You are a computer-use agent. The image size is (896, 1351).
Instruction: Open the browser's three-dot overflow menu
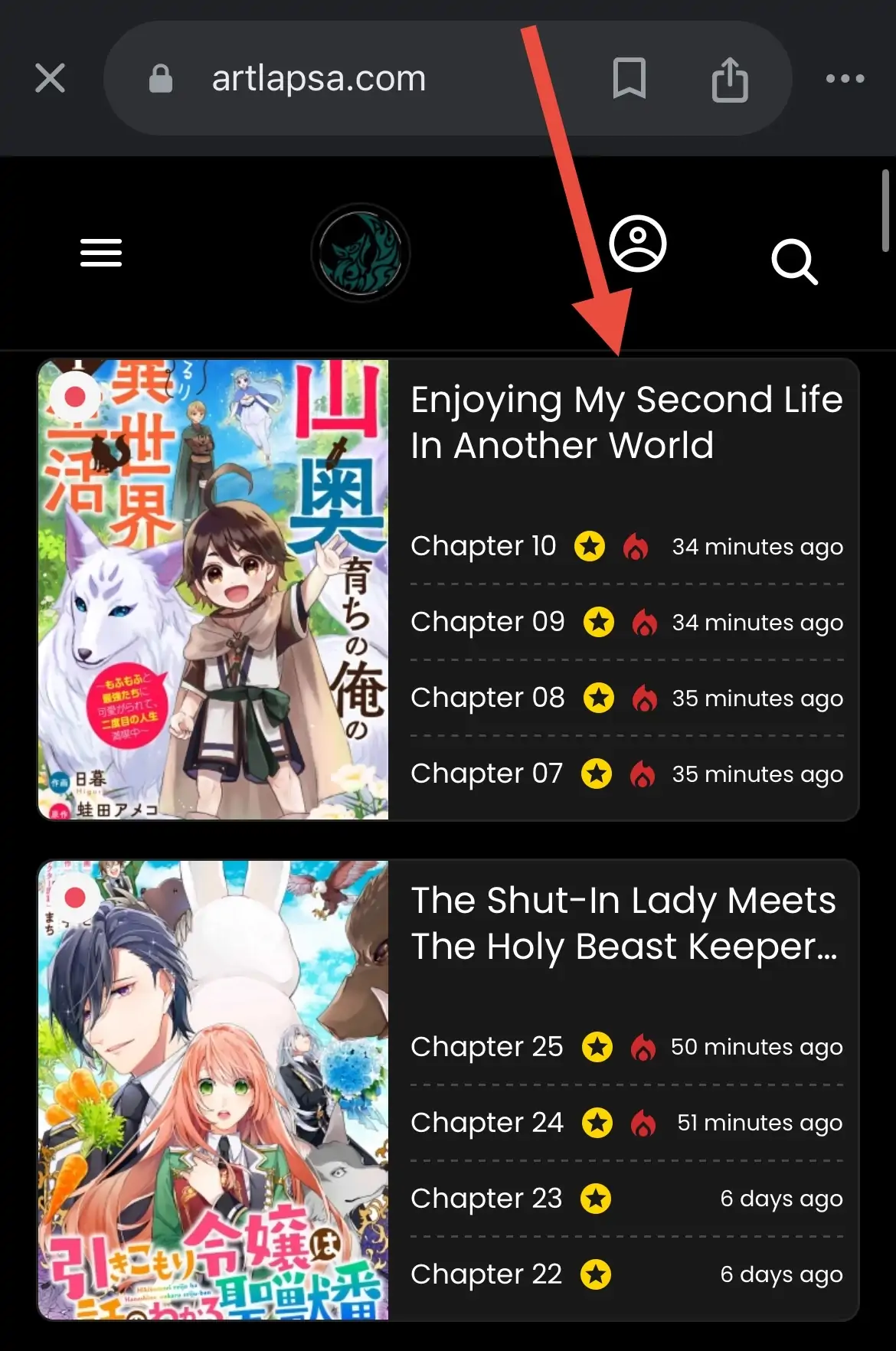pyautogui.click(x=845, y=78)
